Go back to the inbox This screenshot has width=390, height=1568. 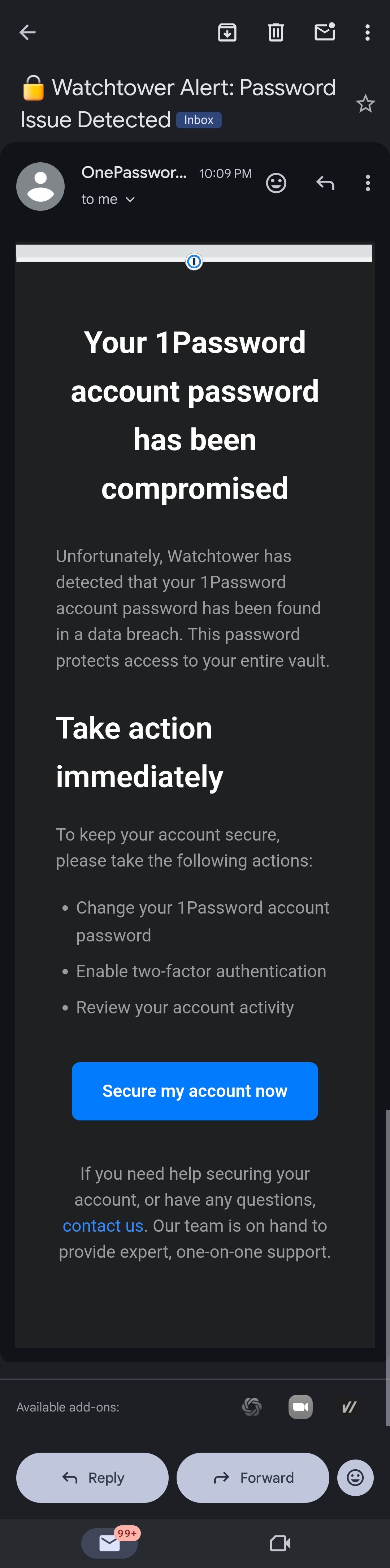[27, 32]
